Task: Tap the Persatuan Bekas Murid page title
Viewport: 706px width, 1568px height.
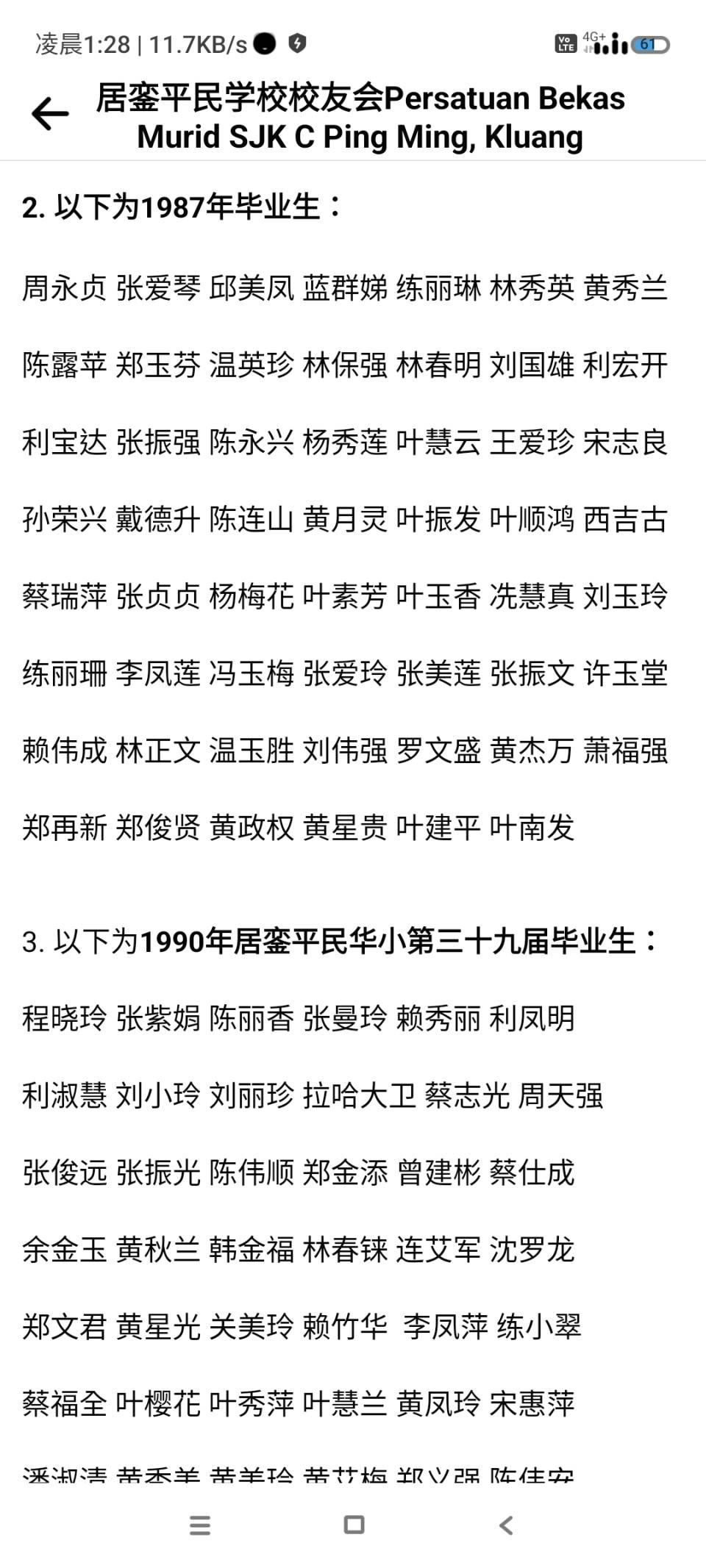Action: pos(360,118)
